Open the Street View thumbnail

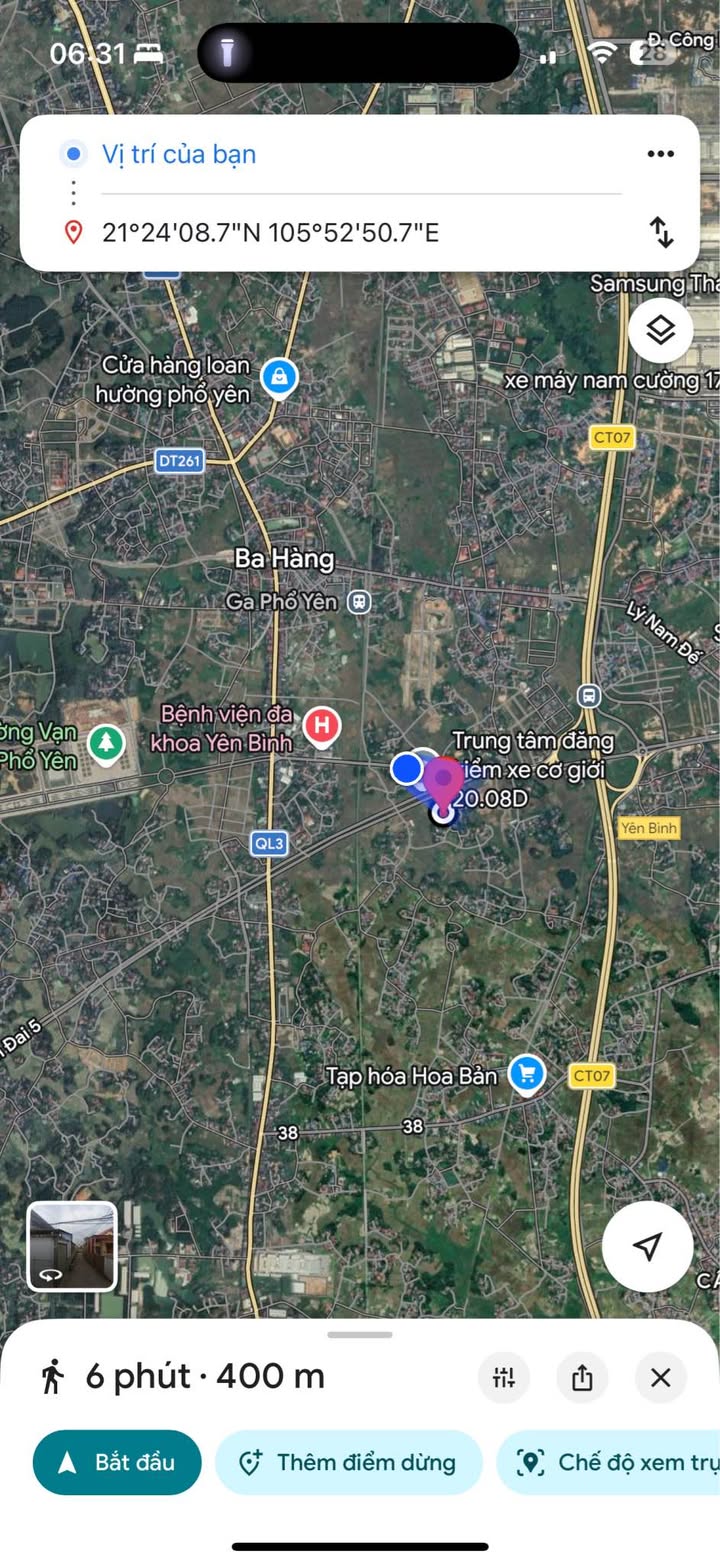pos(72,1246)
